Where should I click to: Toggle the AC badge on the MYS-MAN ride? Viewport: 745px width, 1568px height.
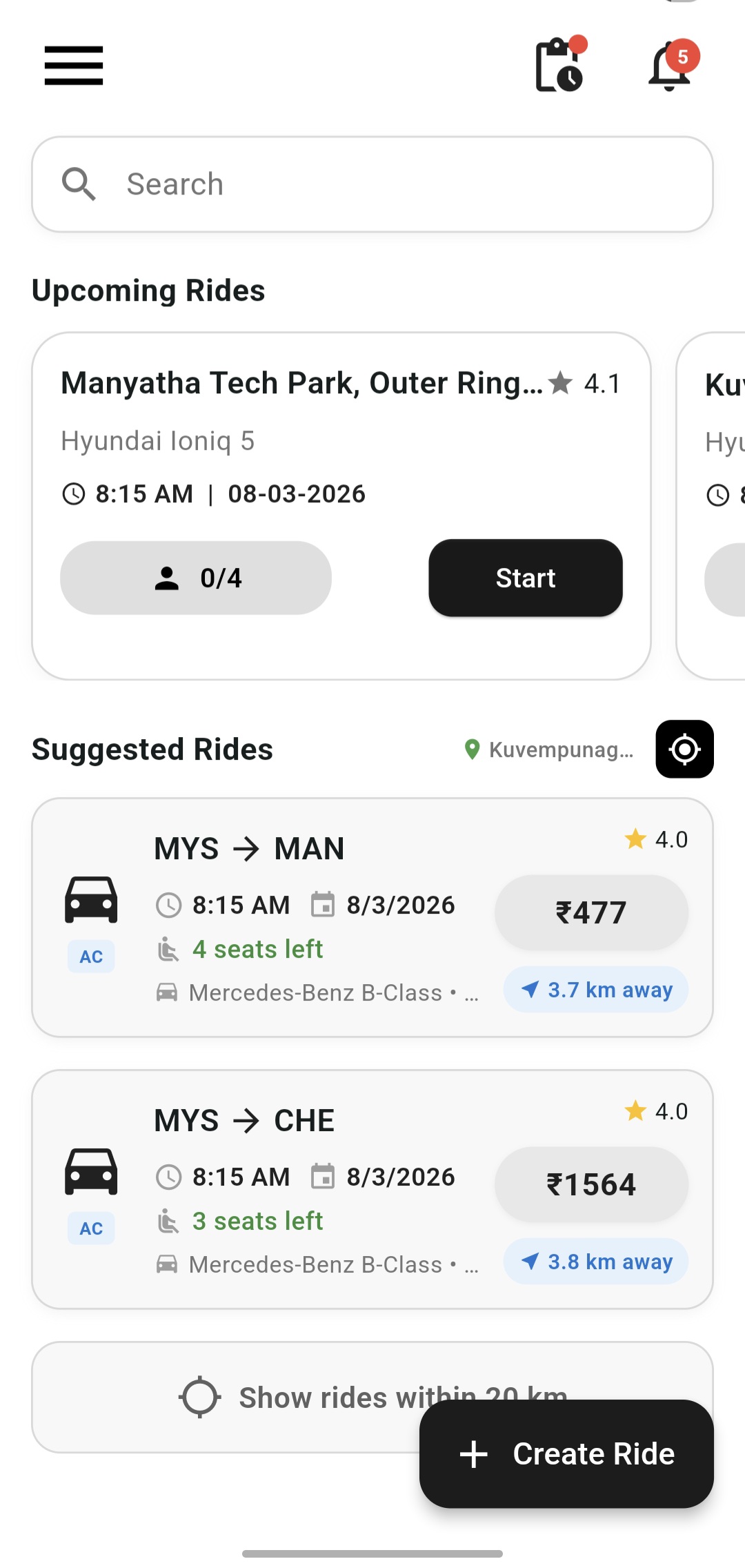coord(90,956)
